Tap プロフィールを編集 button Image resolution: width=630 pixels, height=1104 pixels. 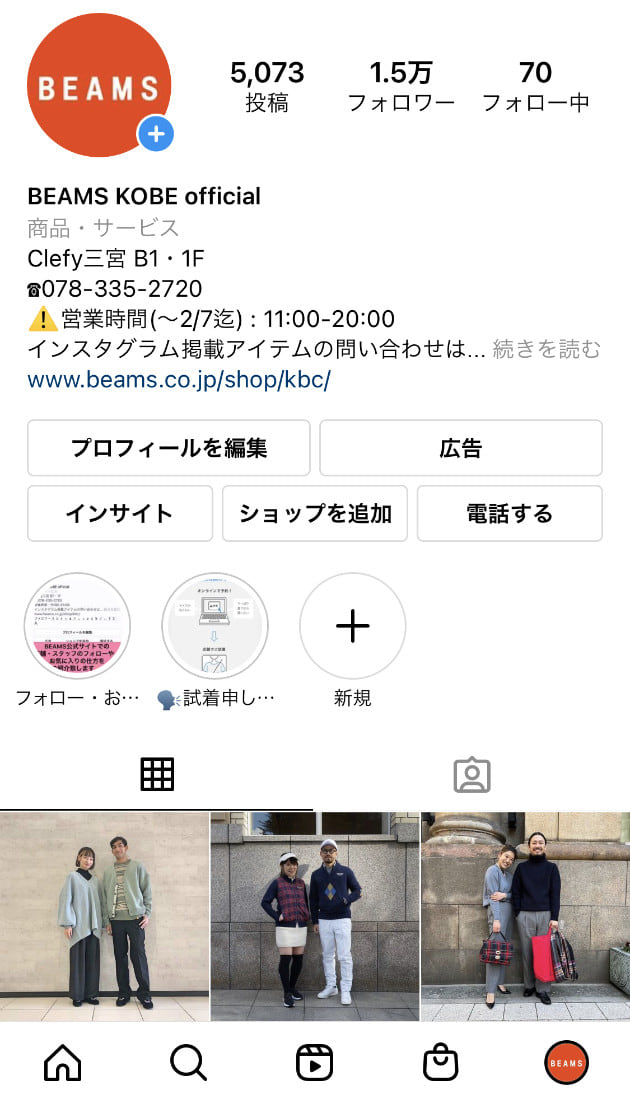[169, 448]
